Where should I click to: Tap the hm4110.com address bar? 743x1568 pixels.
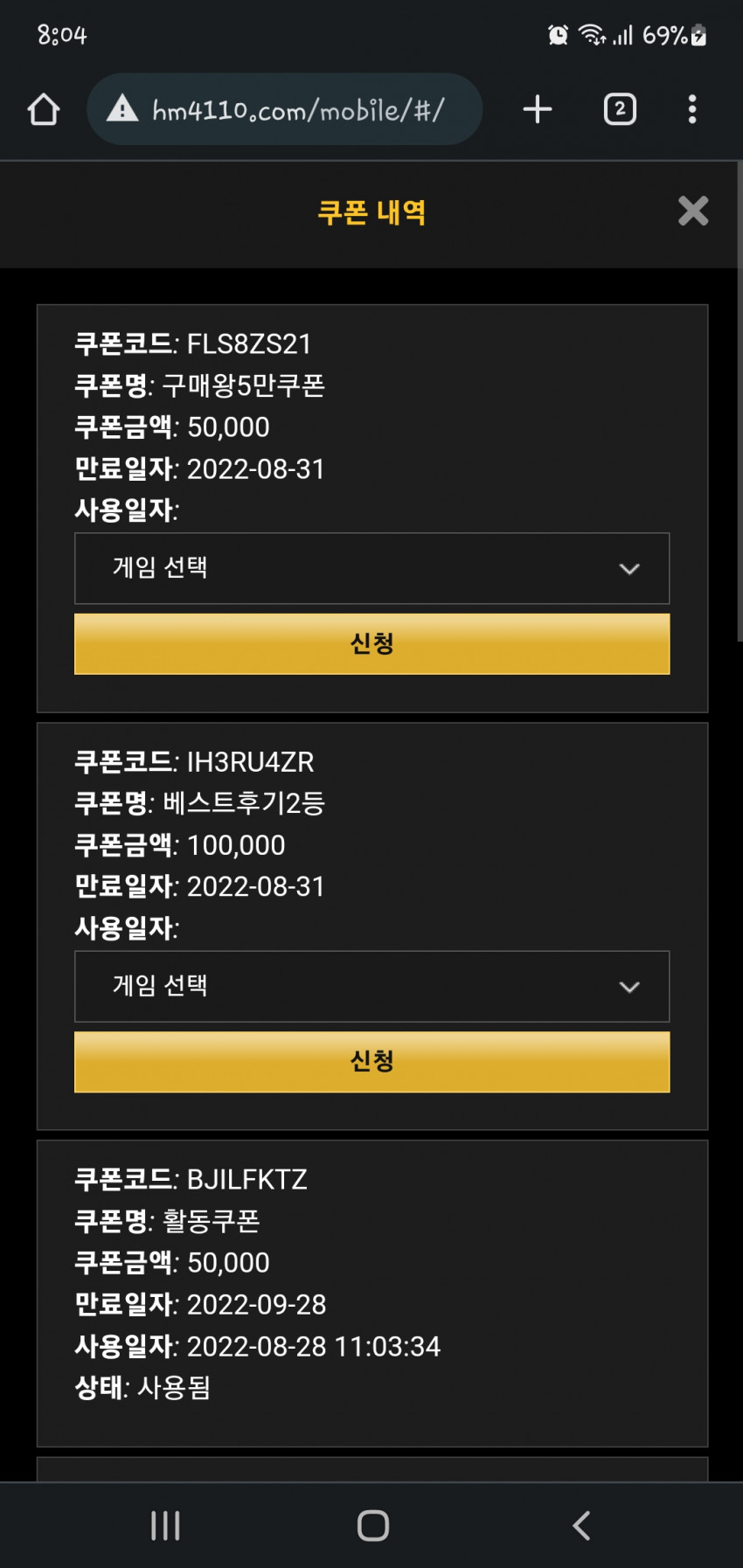284,109
